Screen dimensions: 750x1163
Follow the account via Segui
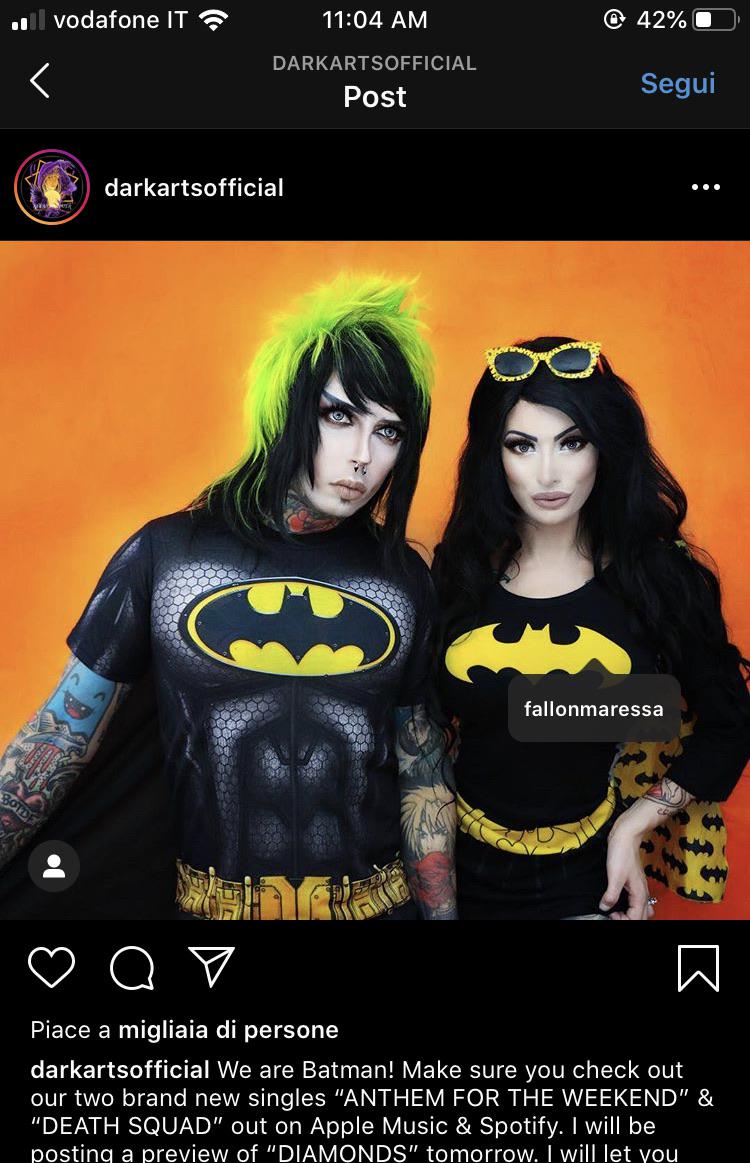[677, 83]
